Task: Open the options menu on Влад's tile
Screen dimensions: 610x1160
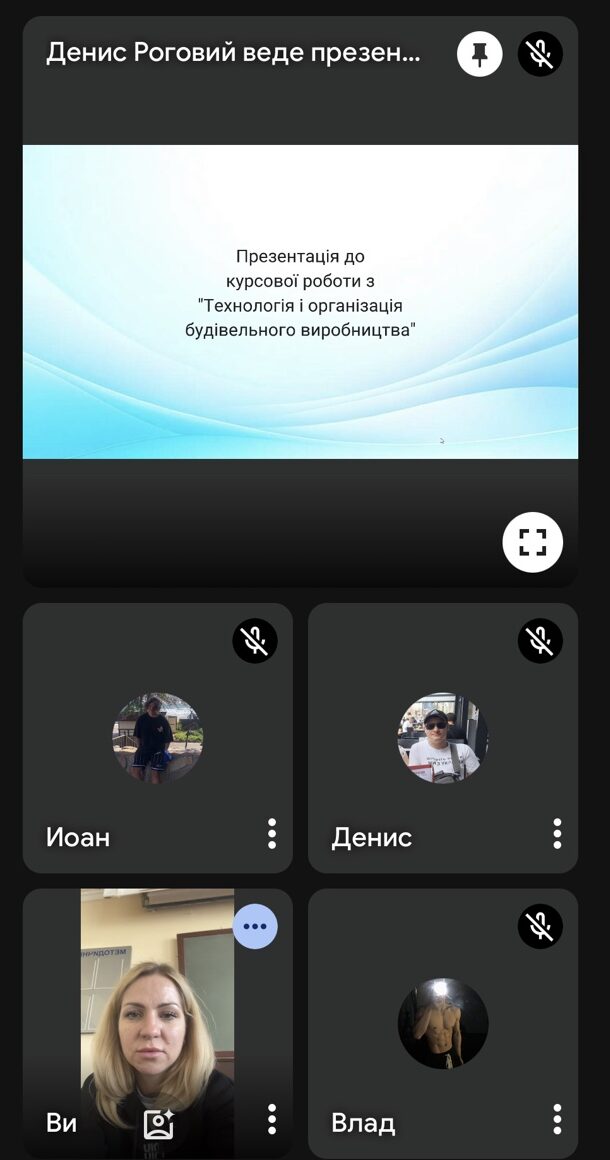Action: (x=556, y=1119)
